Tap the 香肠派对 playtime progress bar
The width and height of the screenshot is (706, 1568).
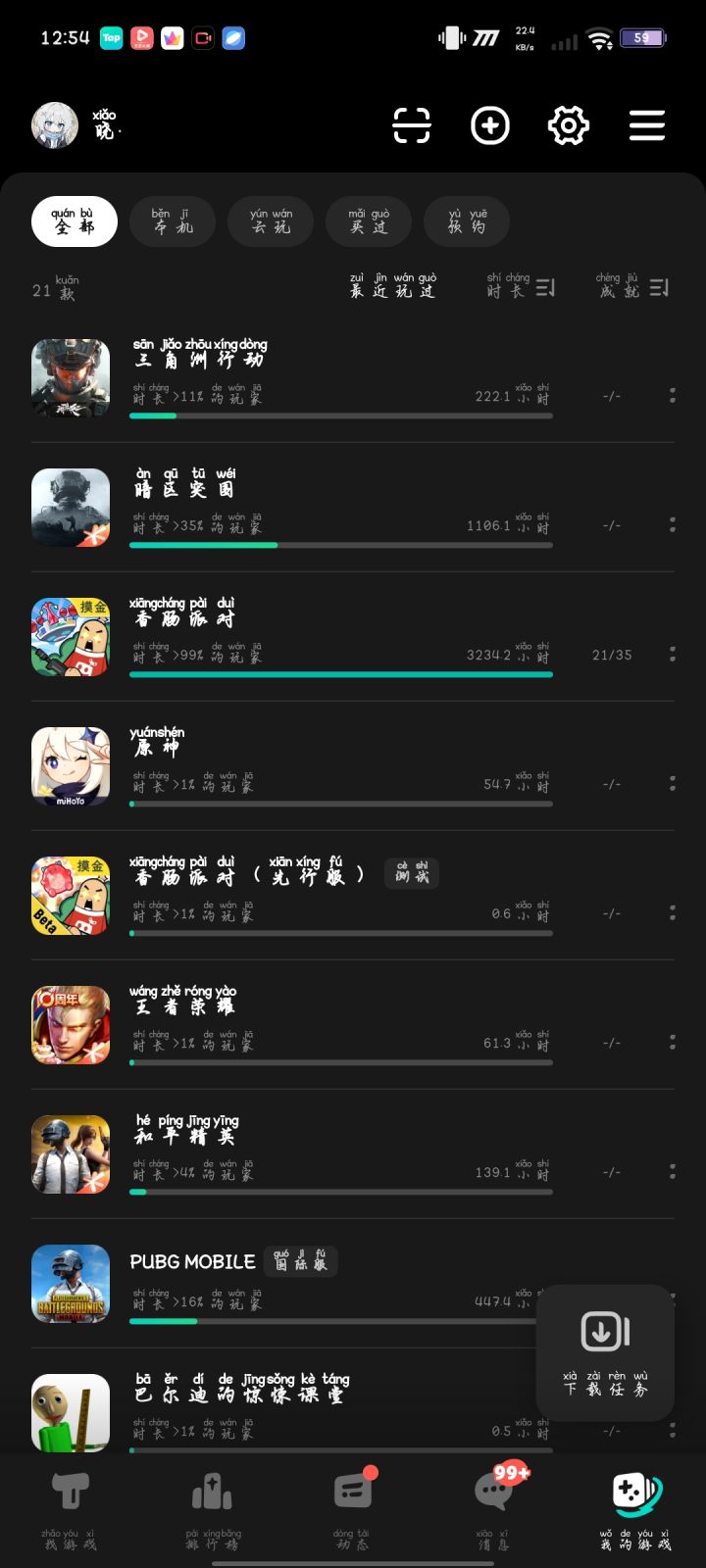point(340,674)
